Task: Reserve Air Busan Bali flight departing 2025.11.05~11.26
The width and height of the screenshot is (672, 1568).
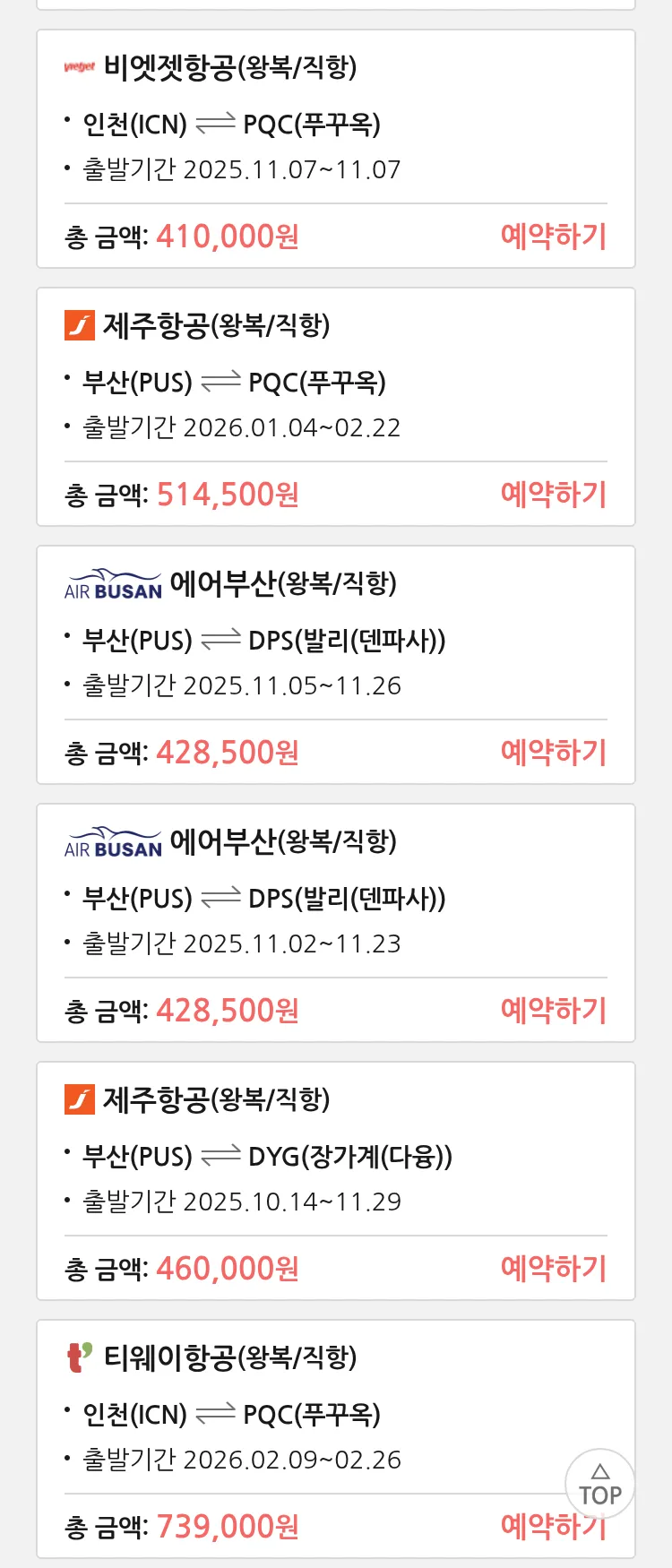Action: tap(553, 753)
